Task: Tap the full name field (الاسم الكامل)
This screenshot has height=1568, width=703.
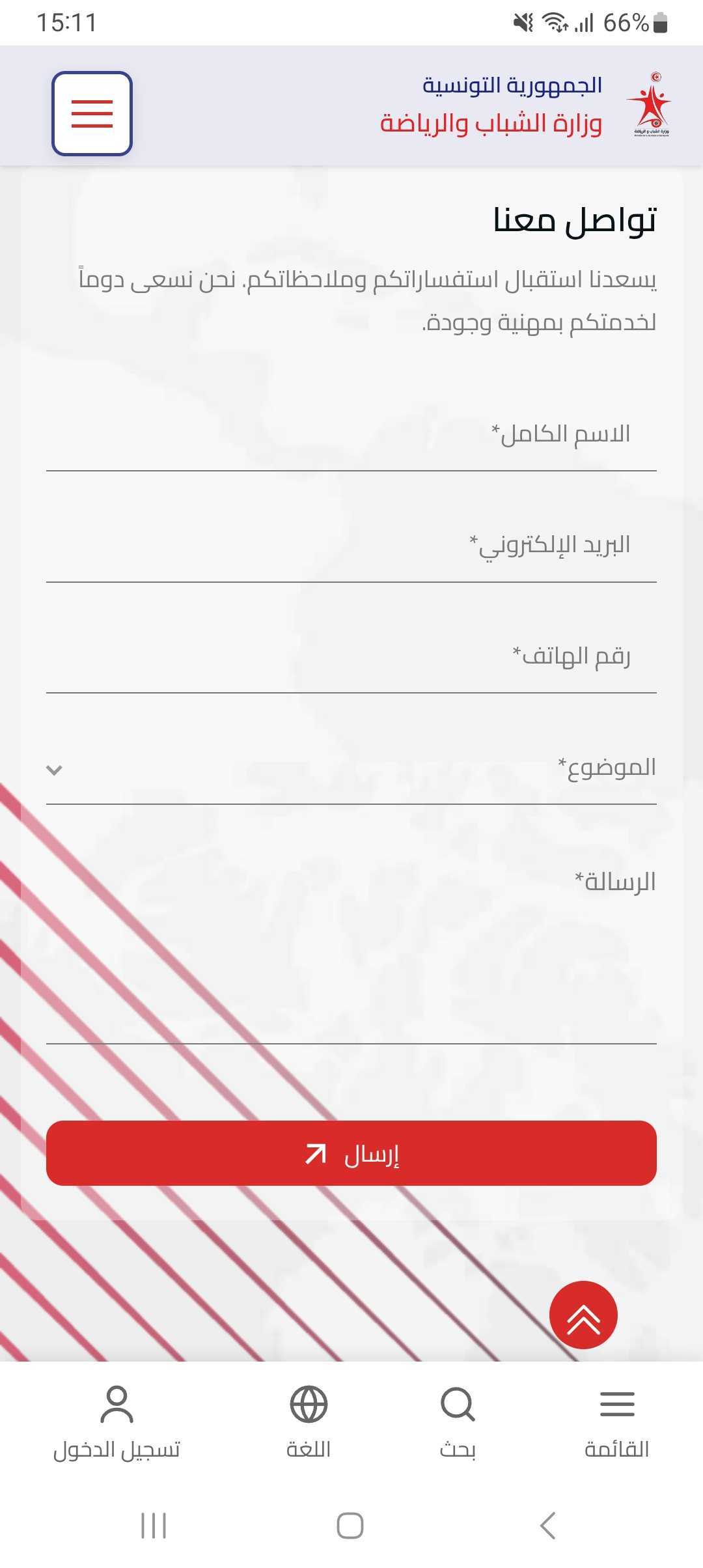Action: (351, 435)
